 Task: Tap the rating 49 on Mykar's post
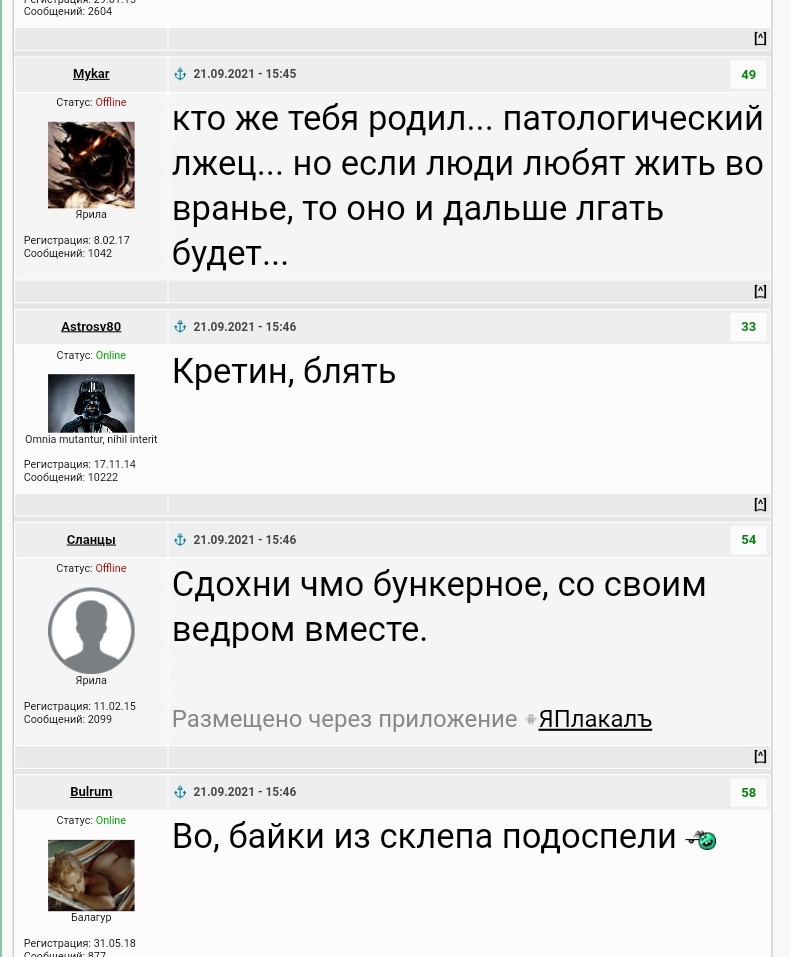tap(748, 75)
